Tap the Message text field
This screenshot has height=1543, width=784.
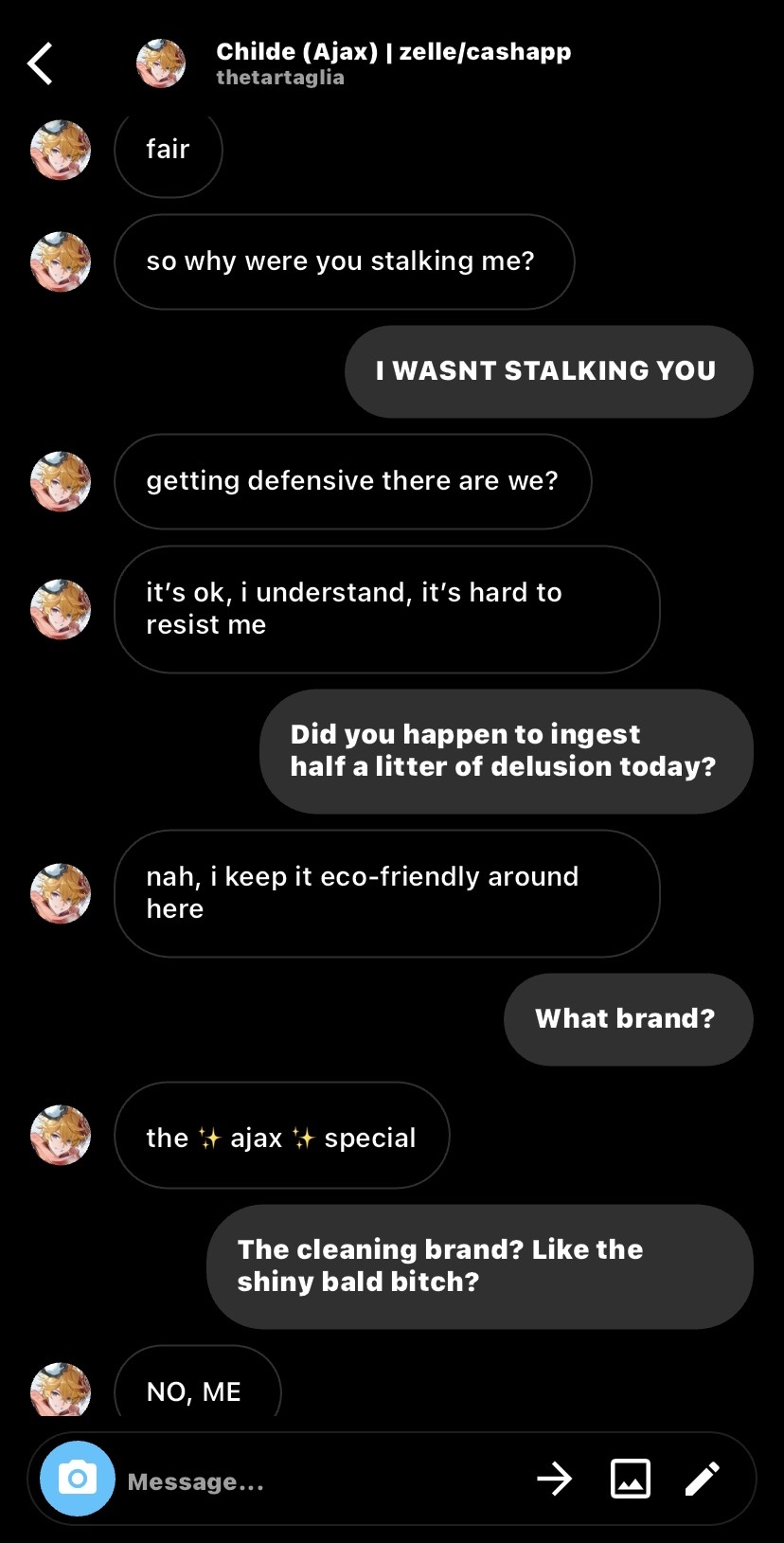tap(312, 1481)
